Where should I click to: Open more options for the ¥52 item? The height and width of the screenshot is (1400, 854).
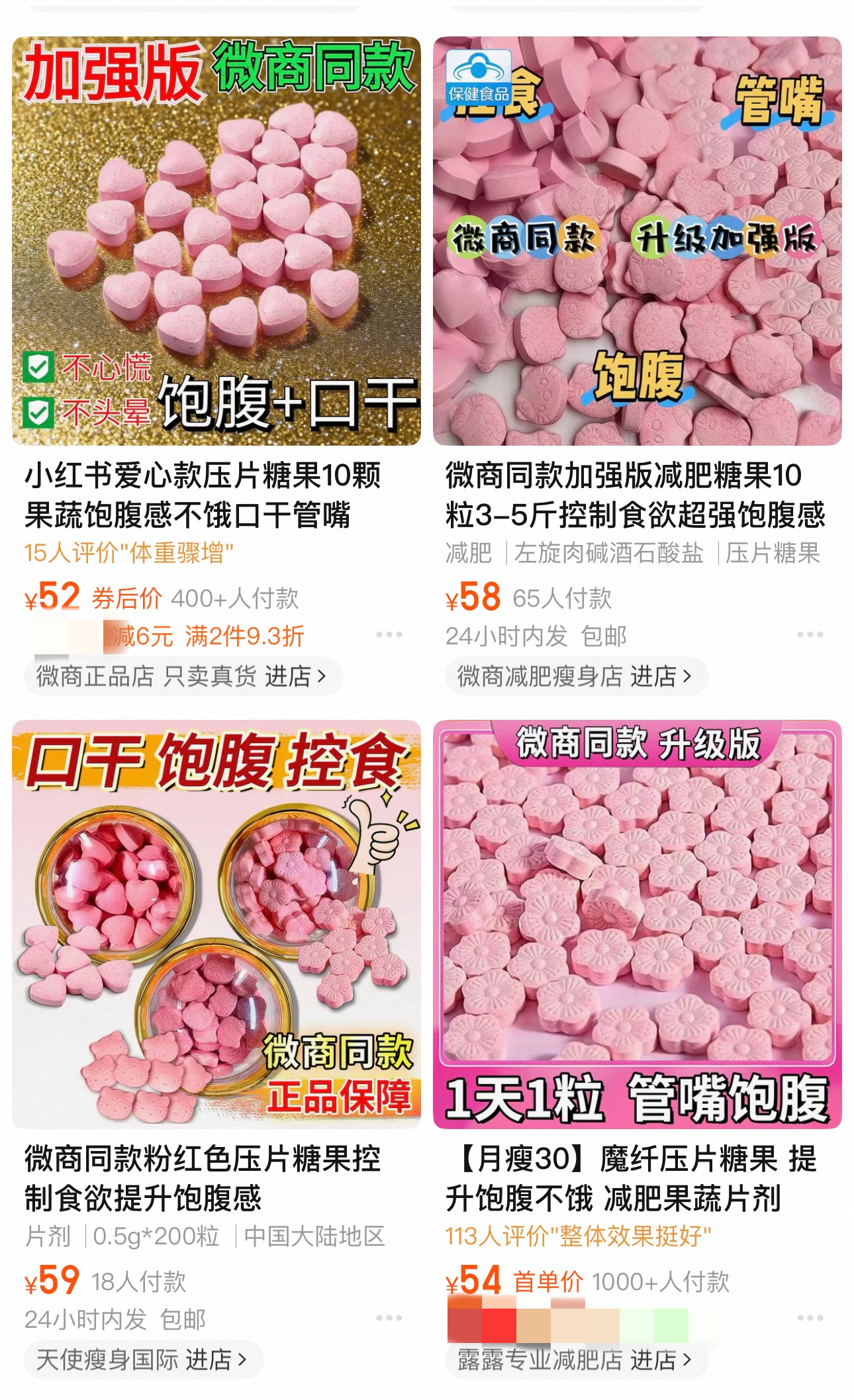(389, 634)
